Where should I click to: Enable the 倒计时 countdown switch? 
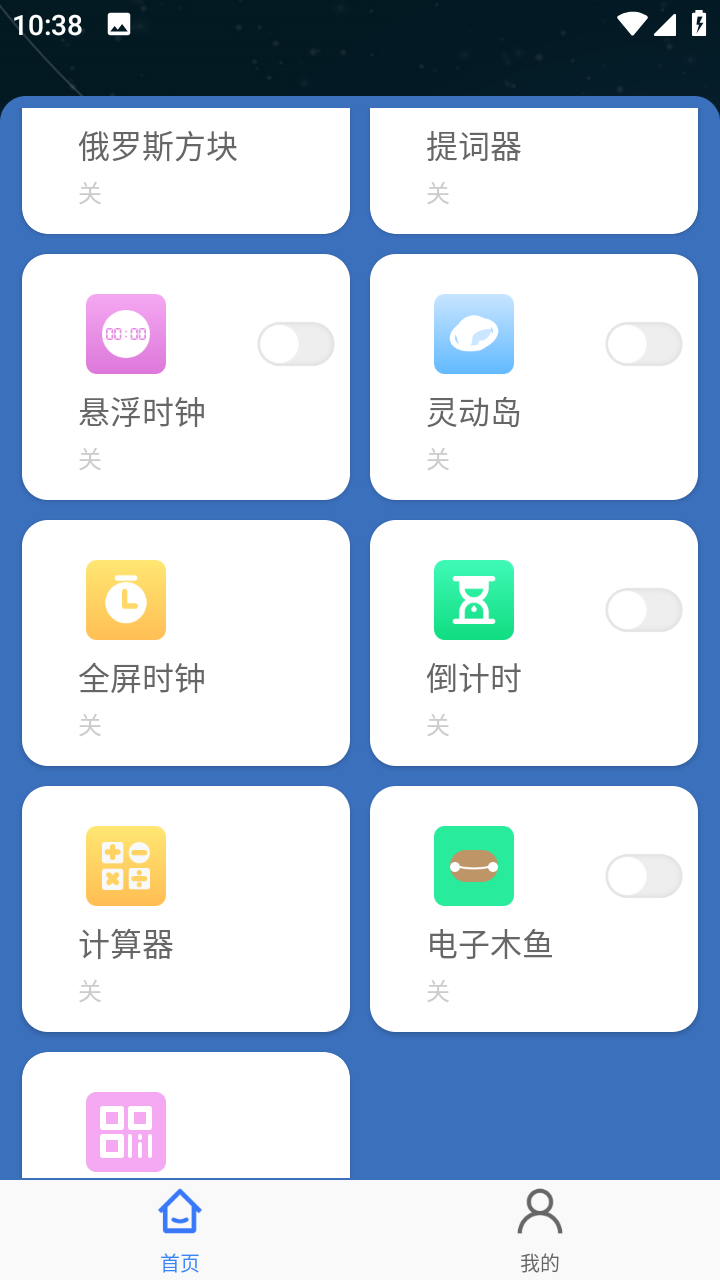click(643, 610)
